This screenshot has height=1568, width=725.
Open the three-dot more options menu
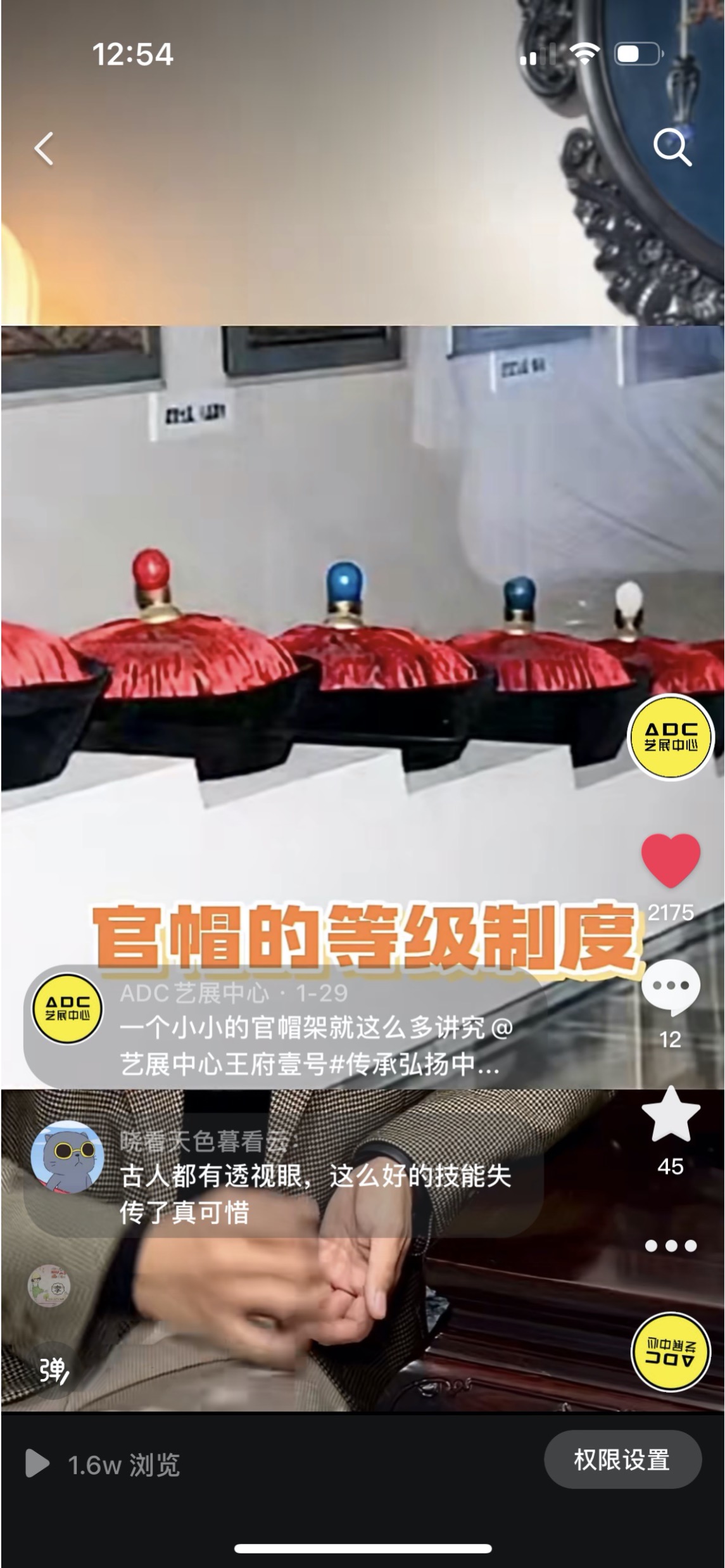671,1246
